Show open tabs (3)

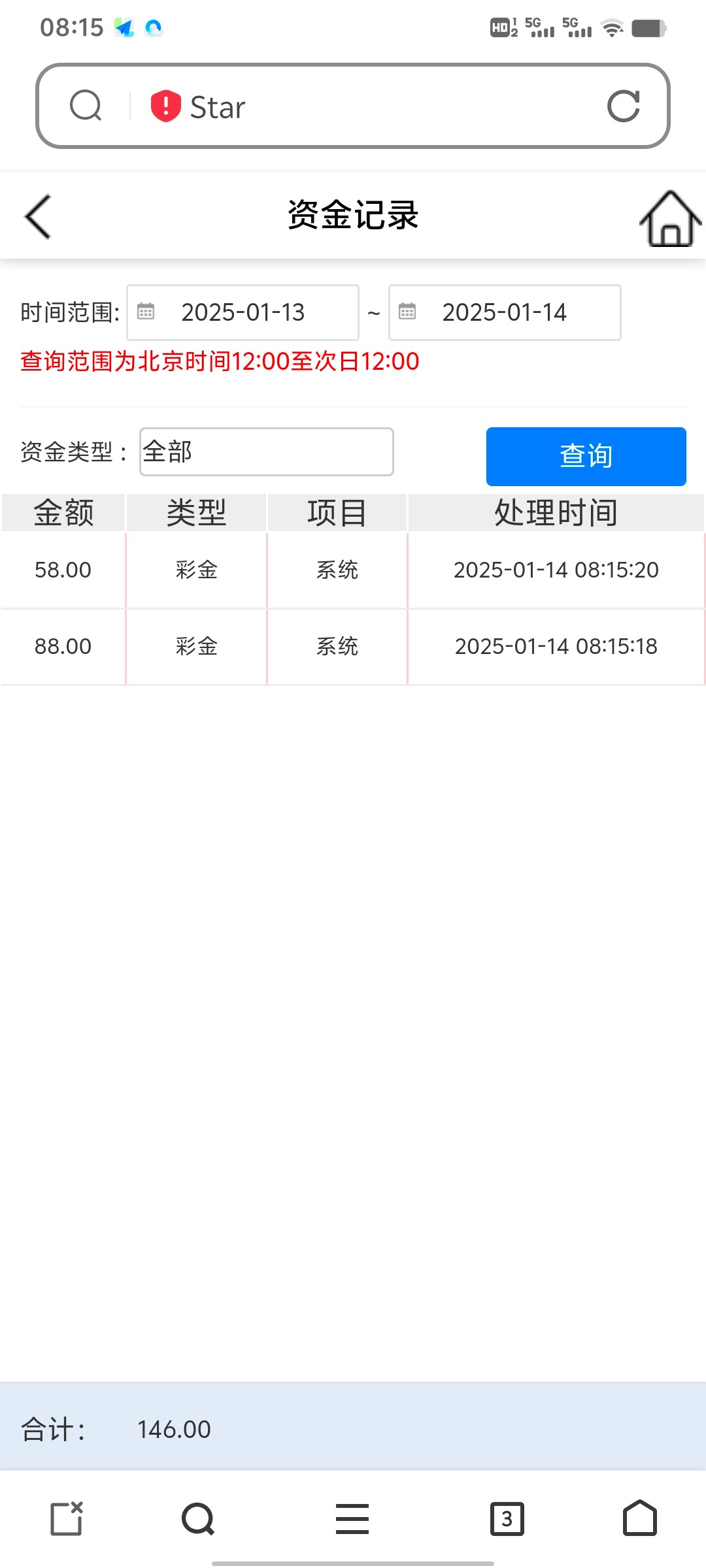(507, 1518)
